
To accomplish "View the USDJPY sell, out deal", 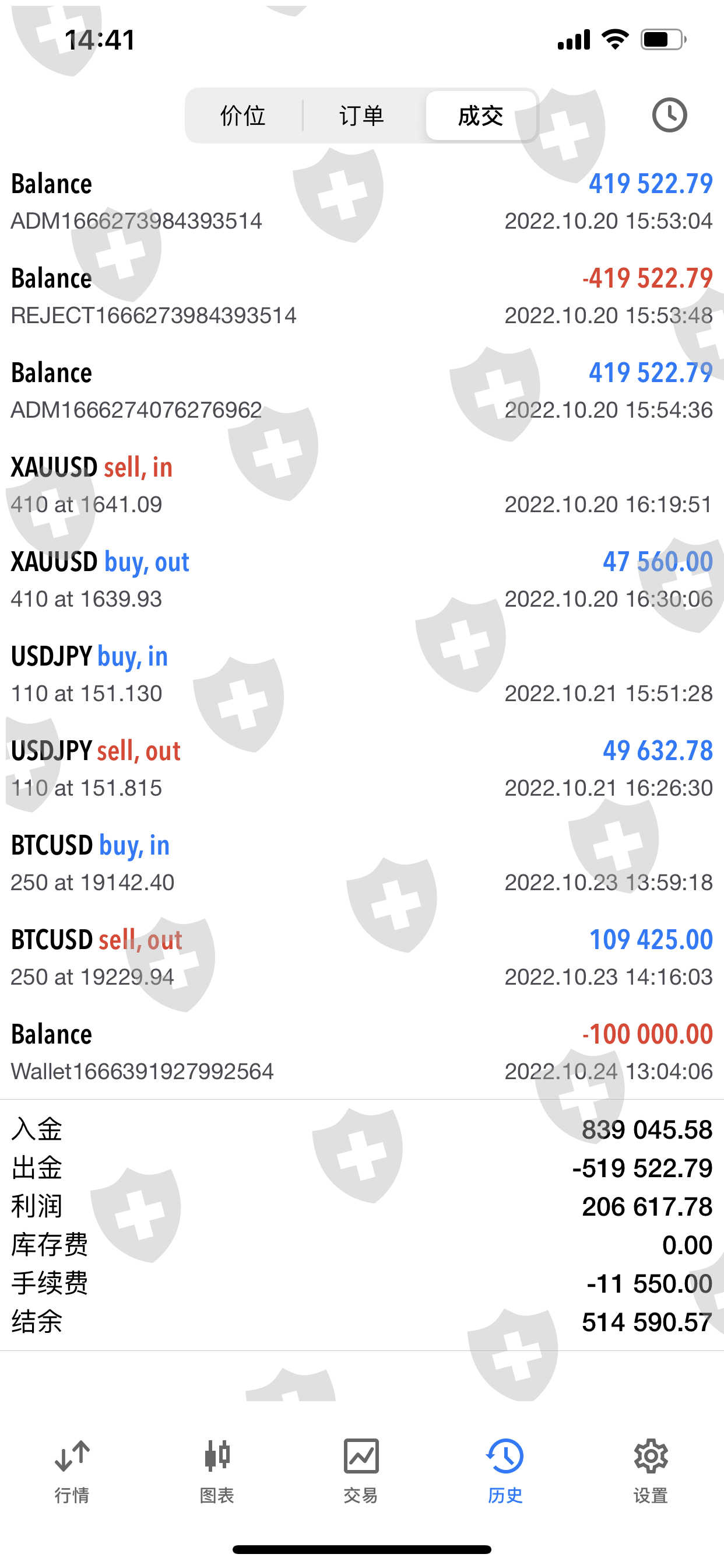I will pos(361,768).
